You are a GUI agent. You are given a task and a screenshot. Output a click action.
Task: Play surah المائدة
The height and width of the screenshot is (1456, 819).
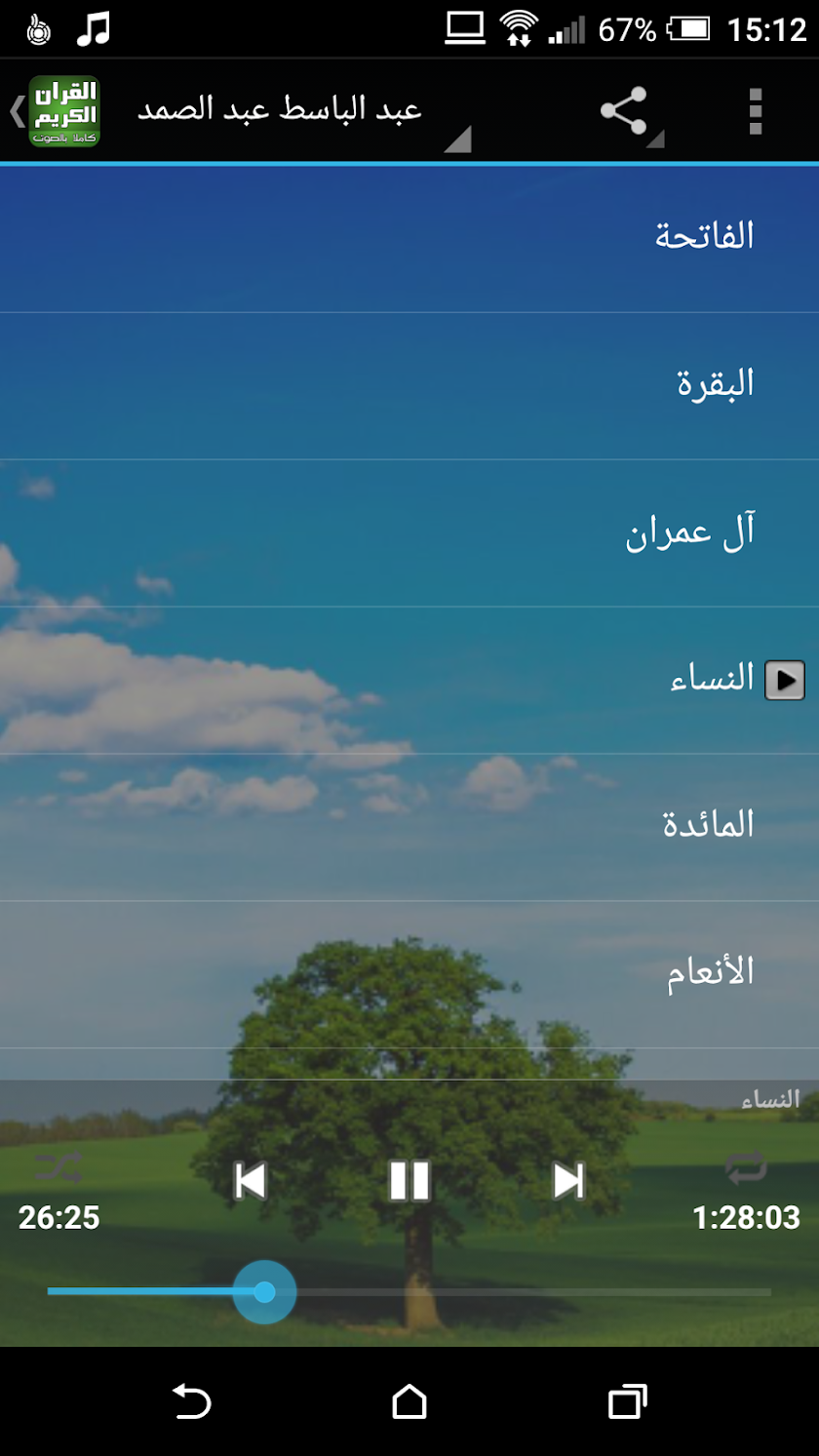[x=409, y=828]
